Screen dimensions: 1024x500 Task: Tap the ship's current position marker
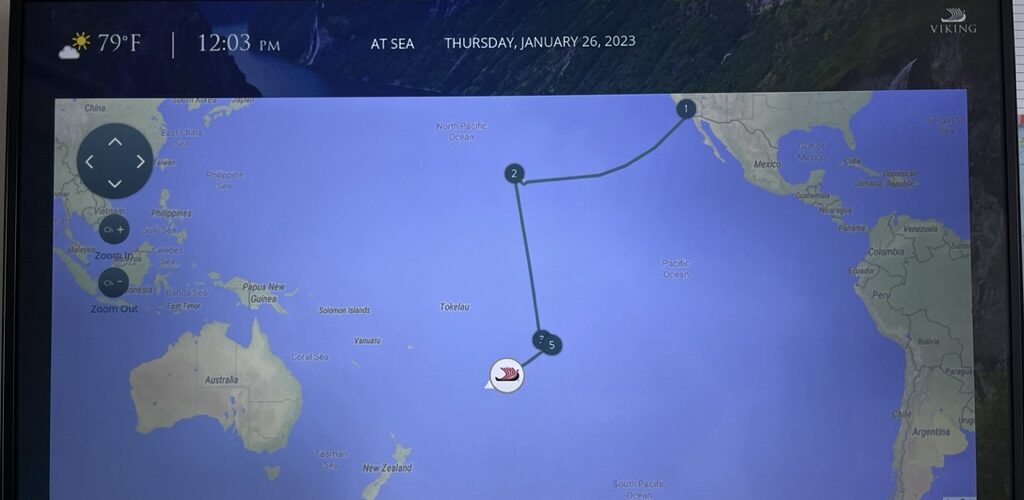tap(507, 375)
